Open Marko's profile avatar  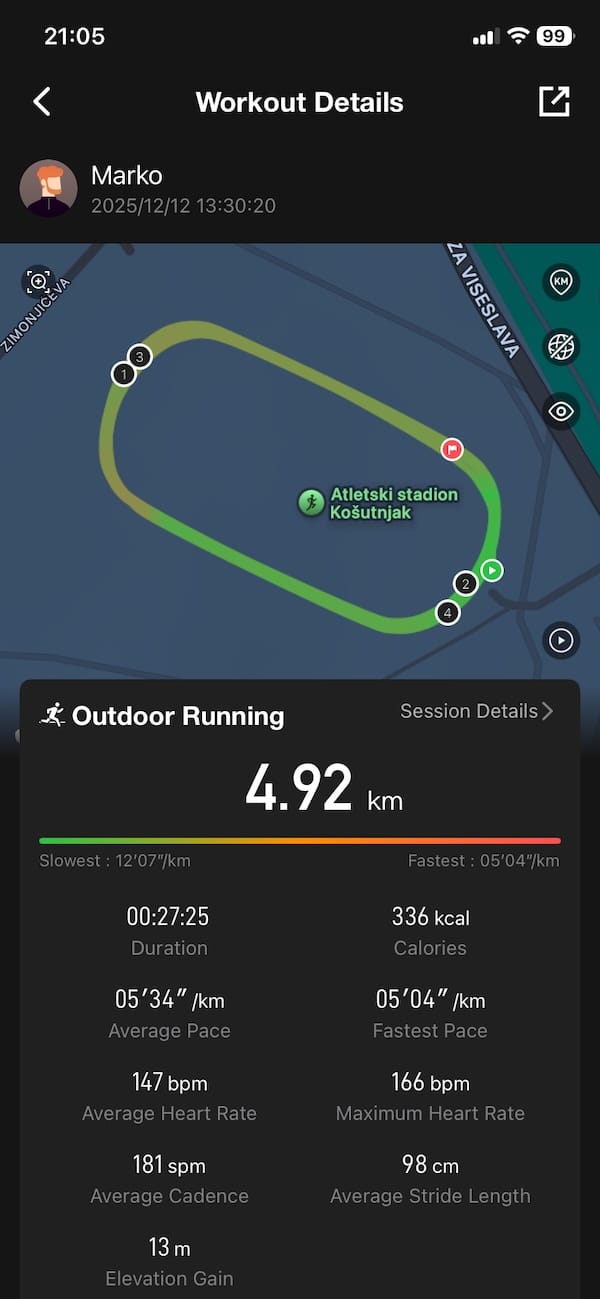pyautogui.click(x=48, y=188)
